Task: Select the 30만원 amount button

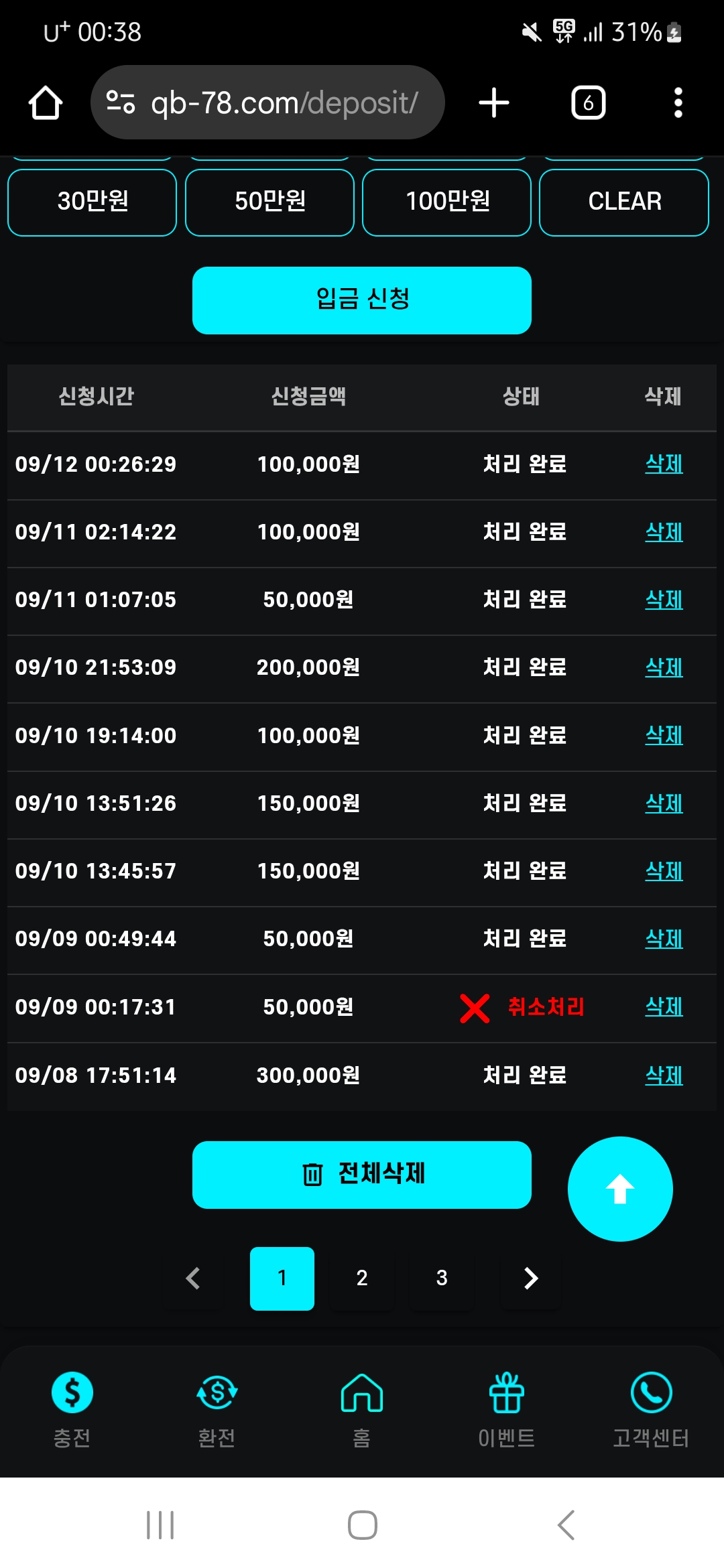Action: (x=93, y=202)
